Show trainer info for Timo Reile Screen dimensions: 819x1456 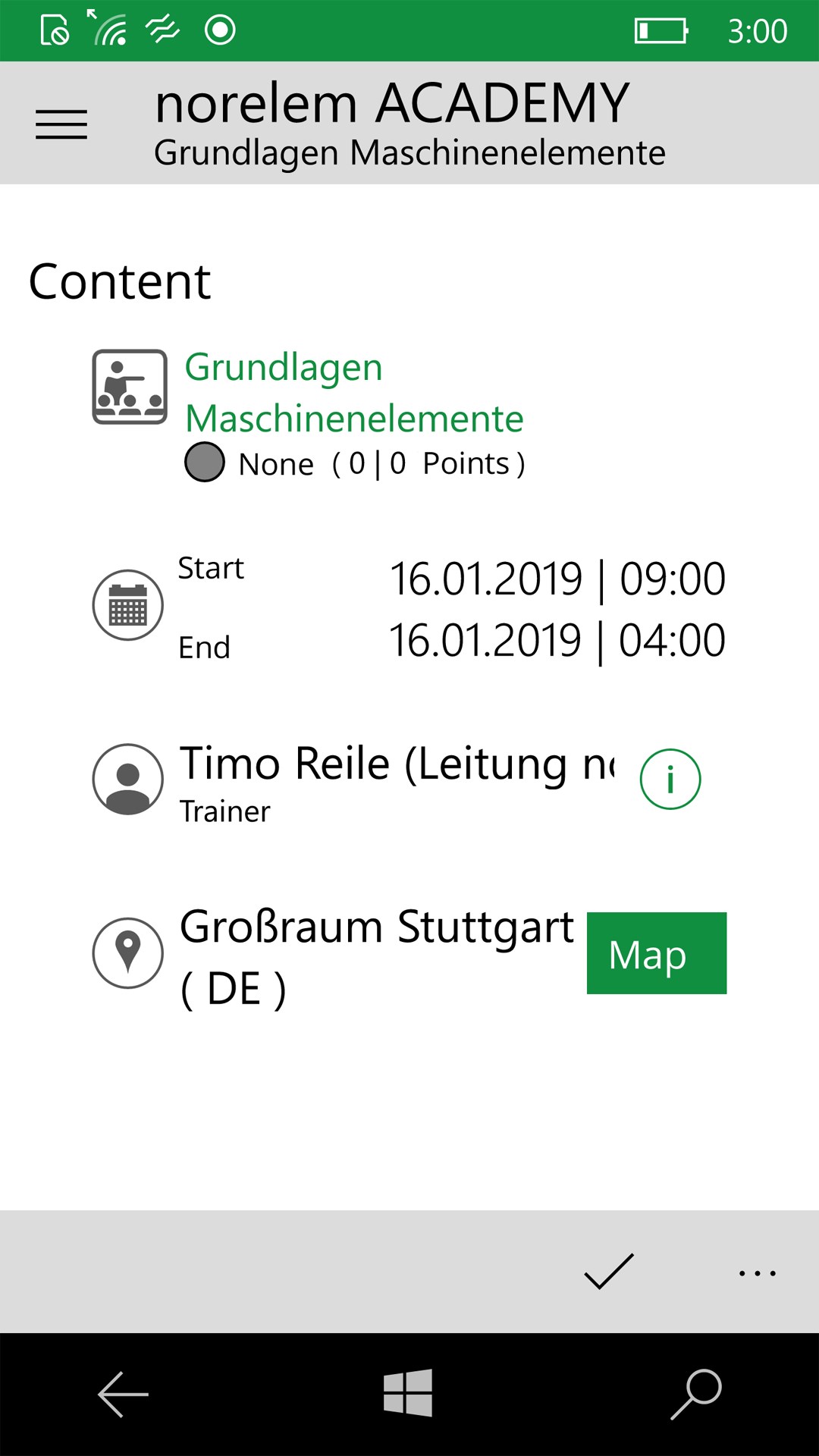[670, 779]
